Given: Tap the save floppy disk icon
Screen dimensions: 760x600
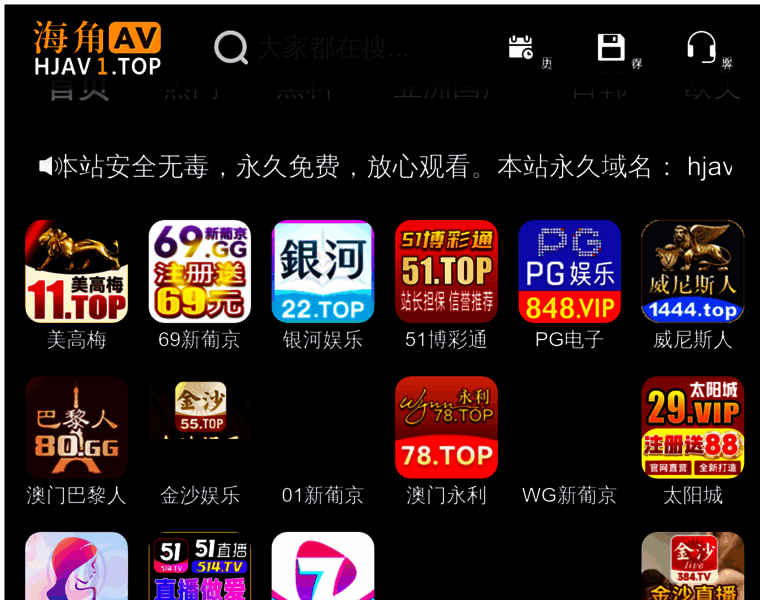Looking at the screenshot, I should coord(611,47).
